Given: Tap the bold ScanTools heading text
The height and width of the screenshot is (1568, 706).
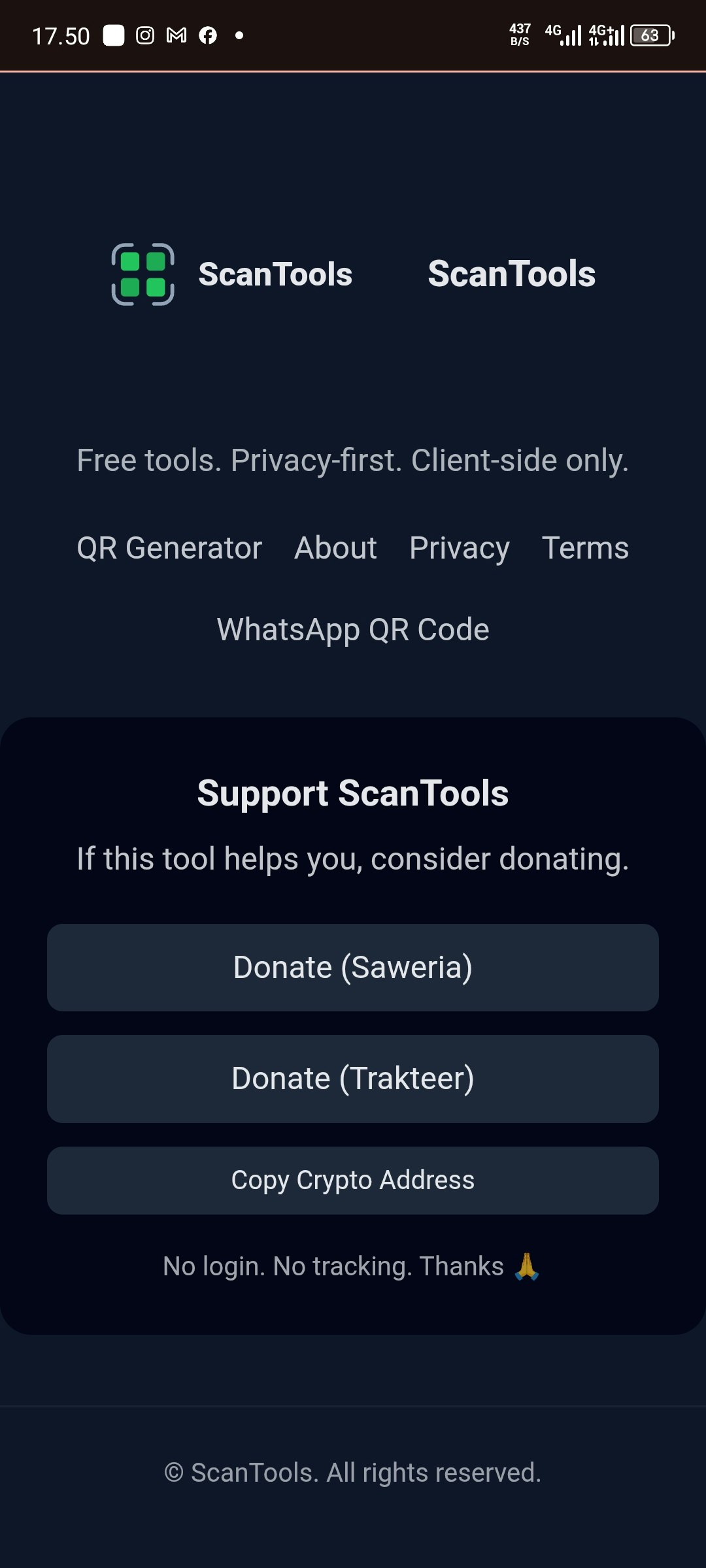Looking at the screenshot, I should pyautogui.click(x=511, y=274).
